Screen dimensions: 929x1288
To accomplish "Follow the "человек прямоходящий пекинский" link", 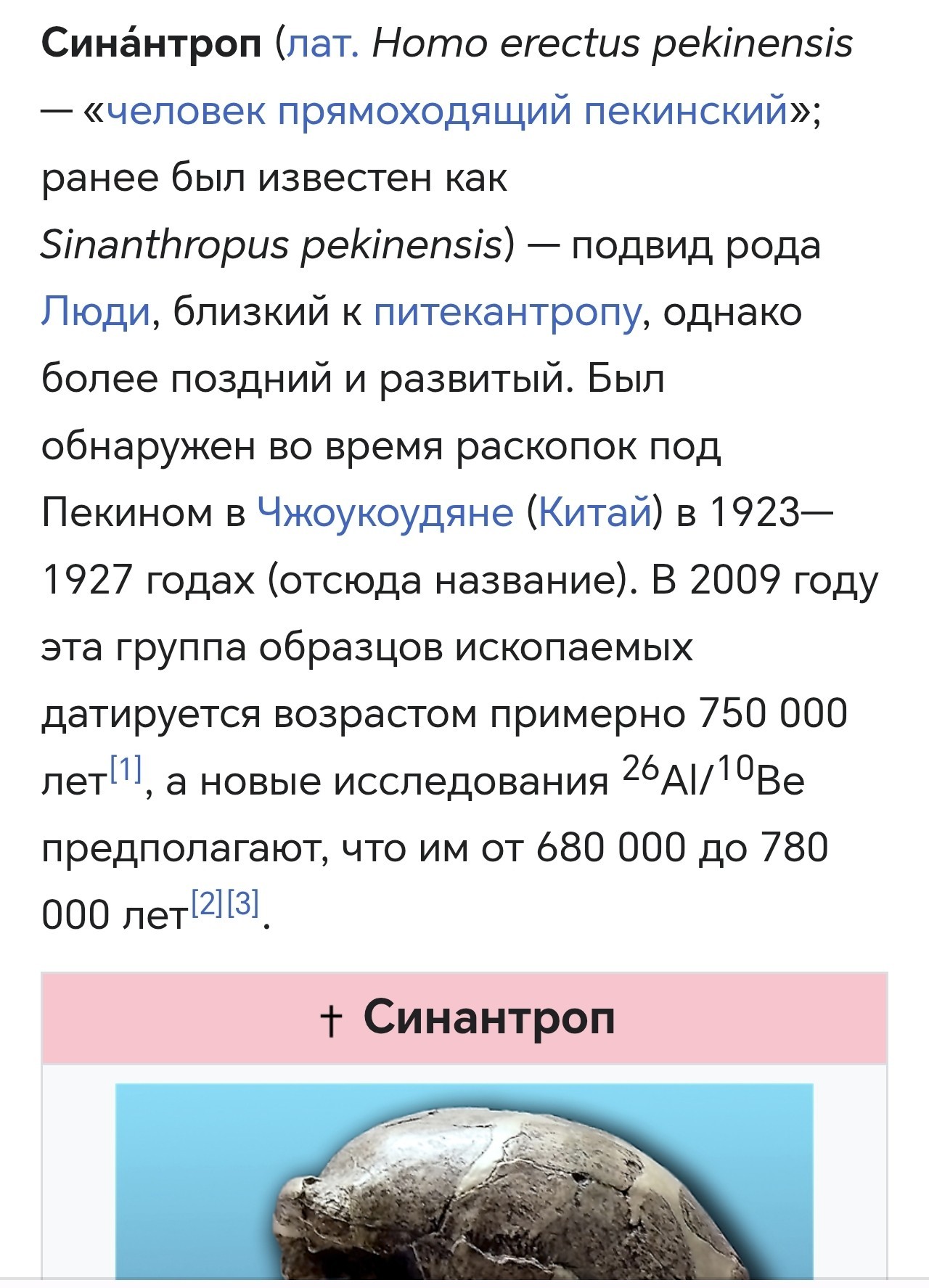I will point(448,111).
